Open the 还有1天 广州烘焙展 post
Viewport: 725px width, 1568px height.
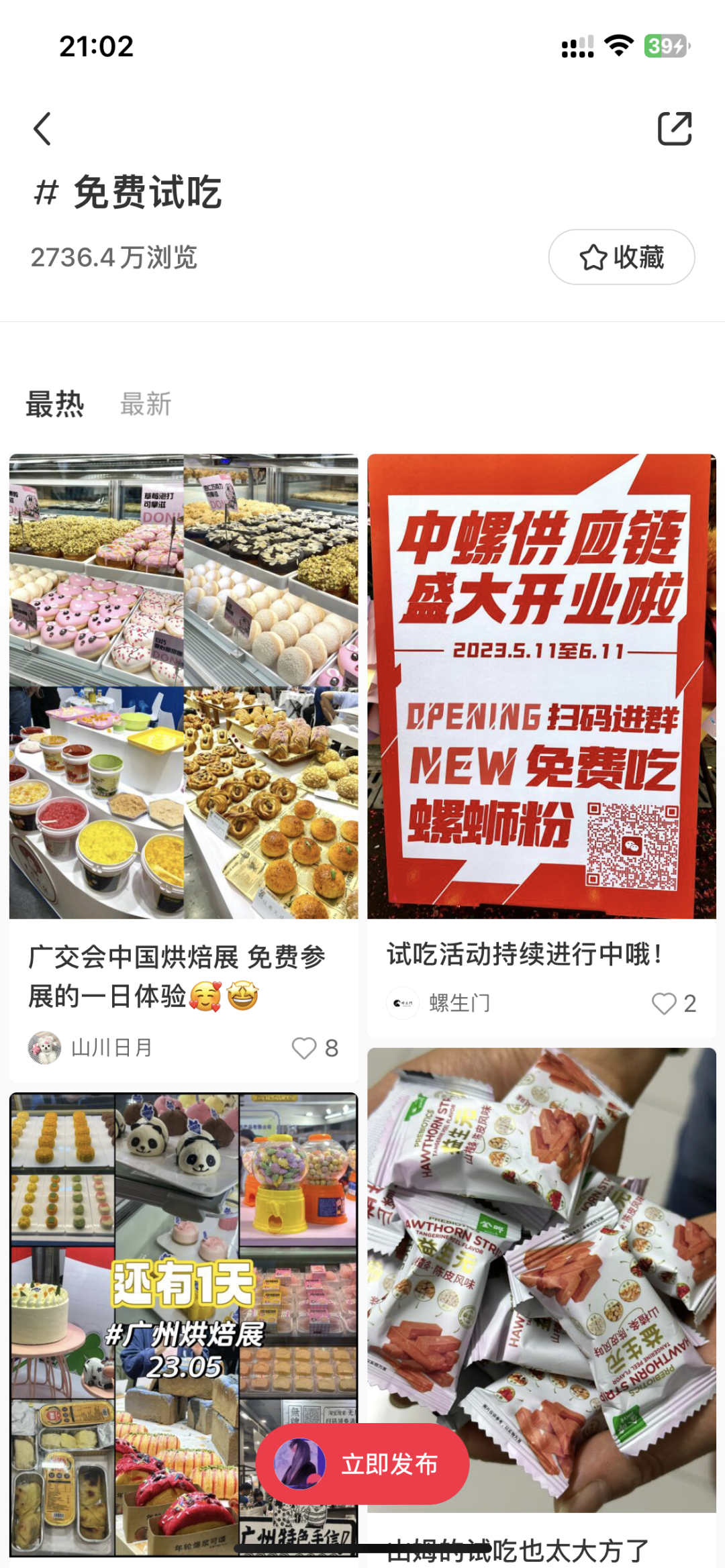click(x=183, y=1325)
